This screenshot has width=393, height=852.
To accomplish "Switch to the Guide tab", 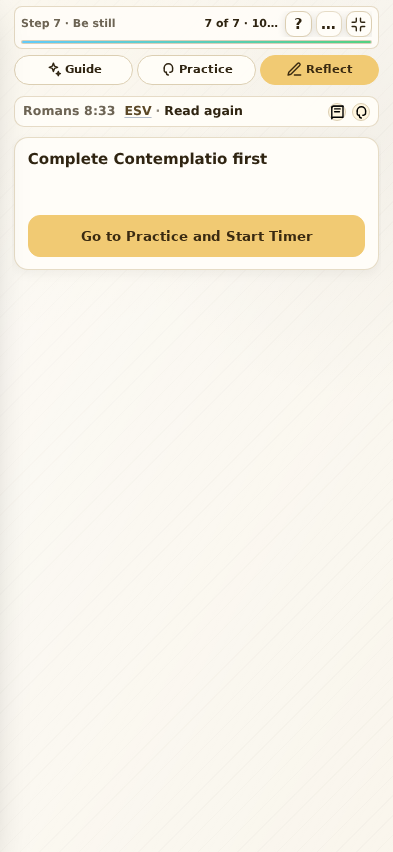I will (x=73, y=70).
